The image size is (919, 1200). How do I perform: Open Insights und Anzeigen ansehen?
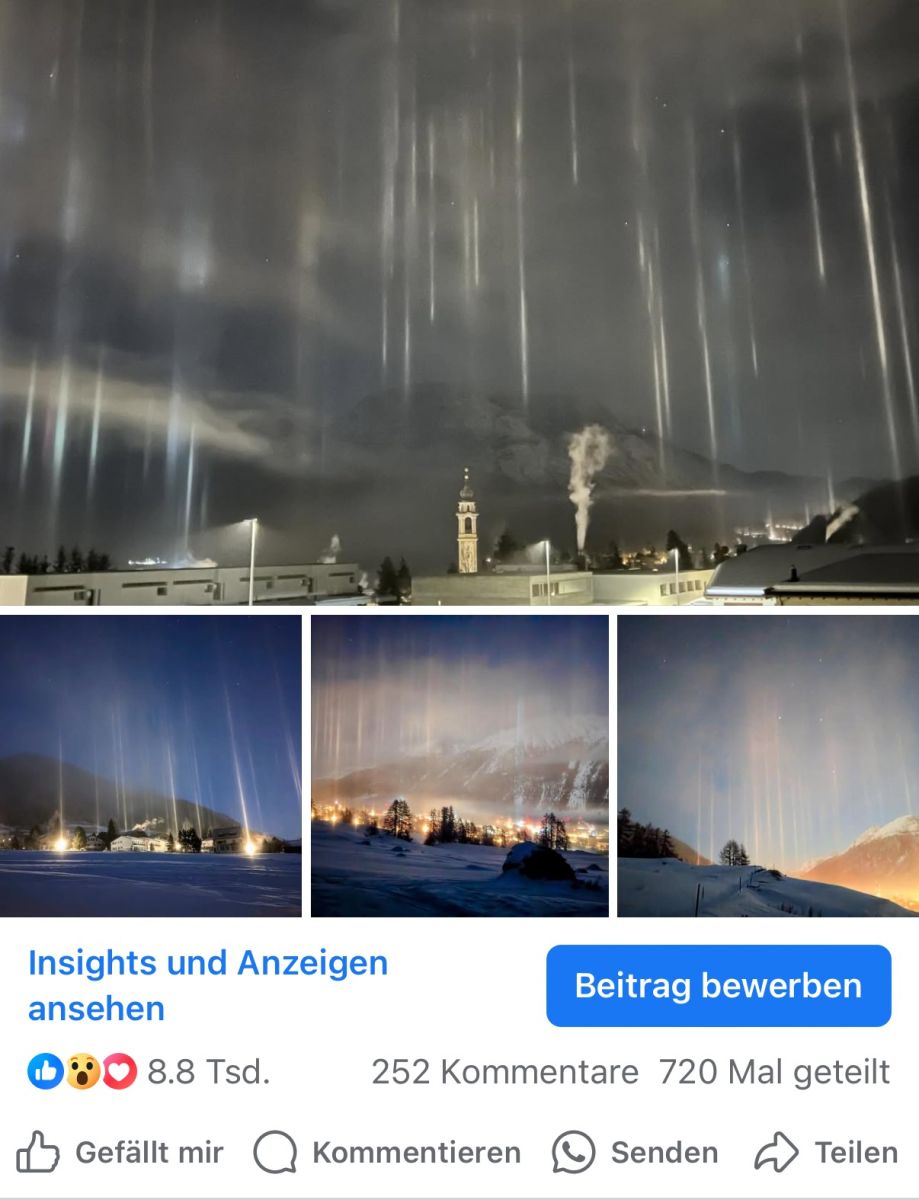207,985
